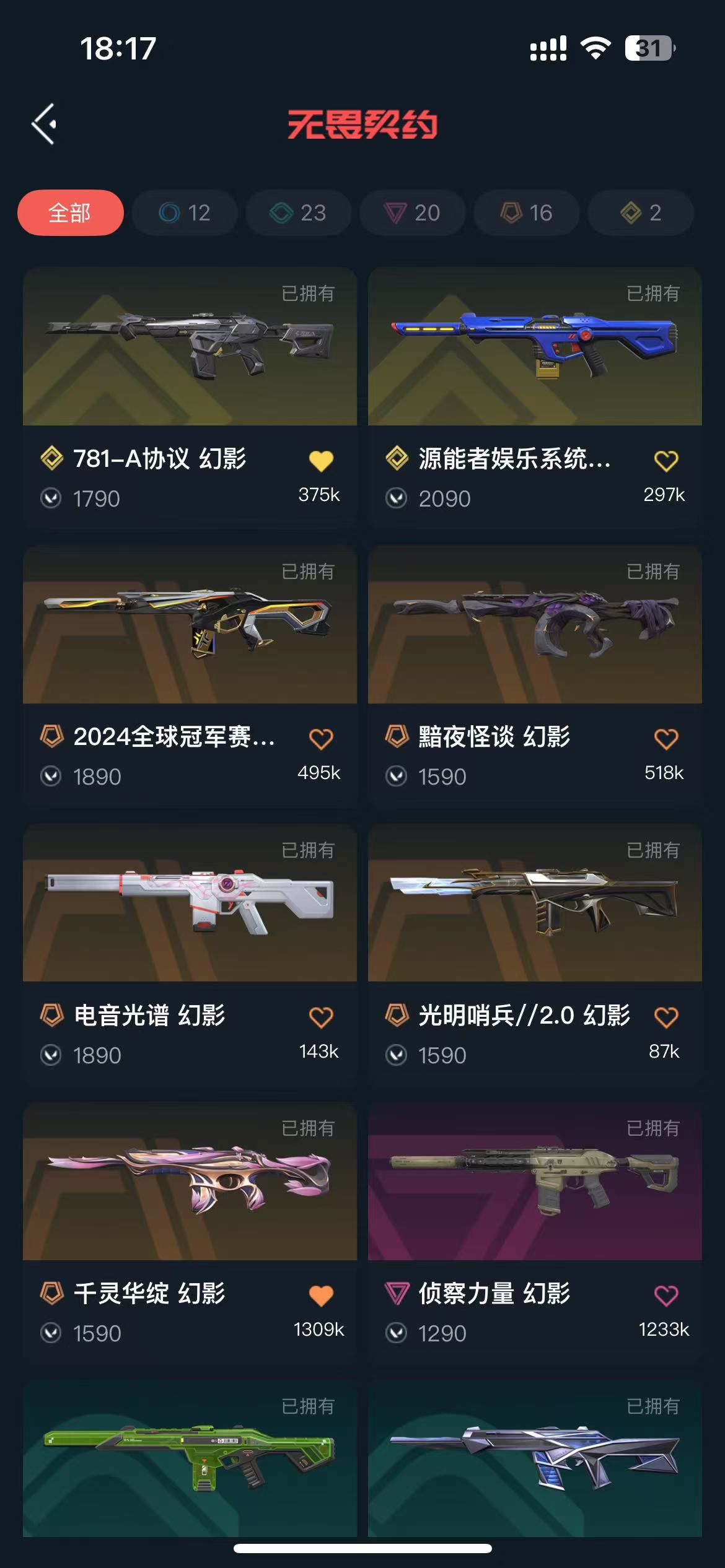
Task: Show the yellow tier with 2 skins
Action: (640, 213)
